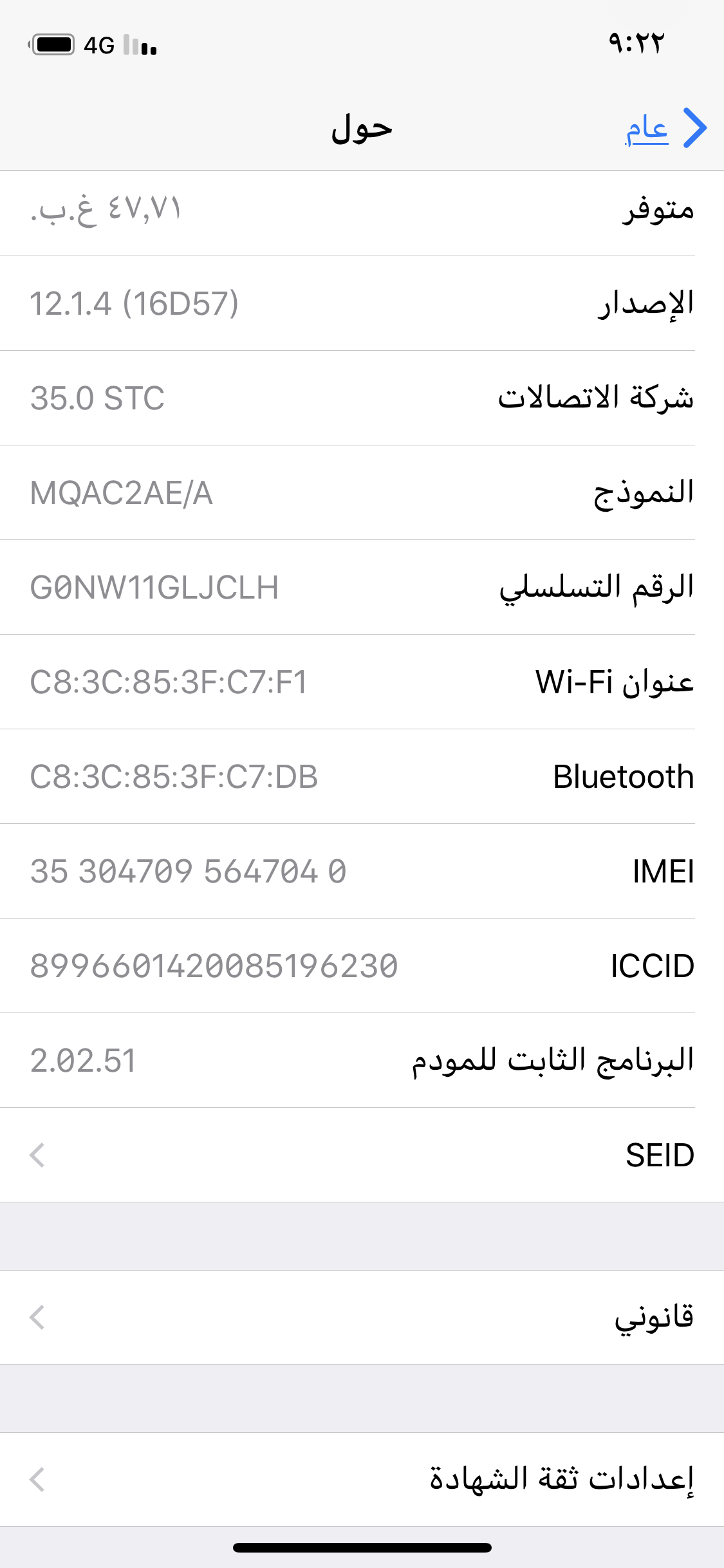The width and height of the screenshot is (724, 1568).
Task: Open إعدادات ثقة الشهادة settings
Action: point(362,1479)
